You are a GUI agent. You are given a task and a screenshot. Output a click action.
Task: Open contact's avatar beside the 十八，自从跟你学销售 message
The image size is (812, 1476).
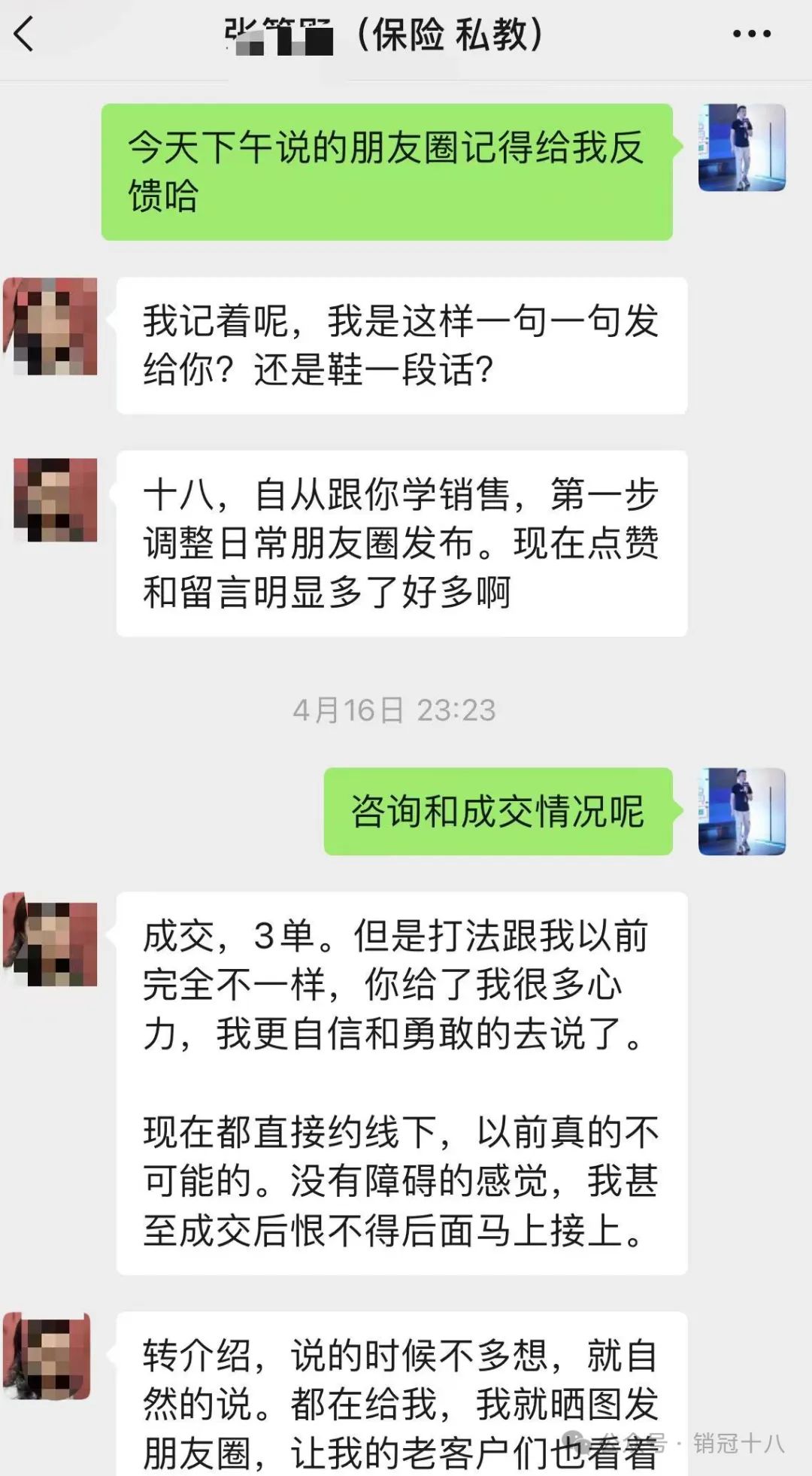click(x=55, y=500)
